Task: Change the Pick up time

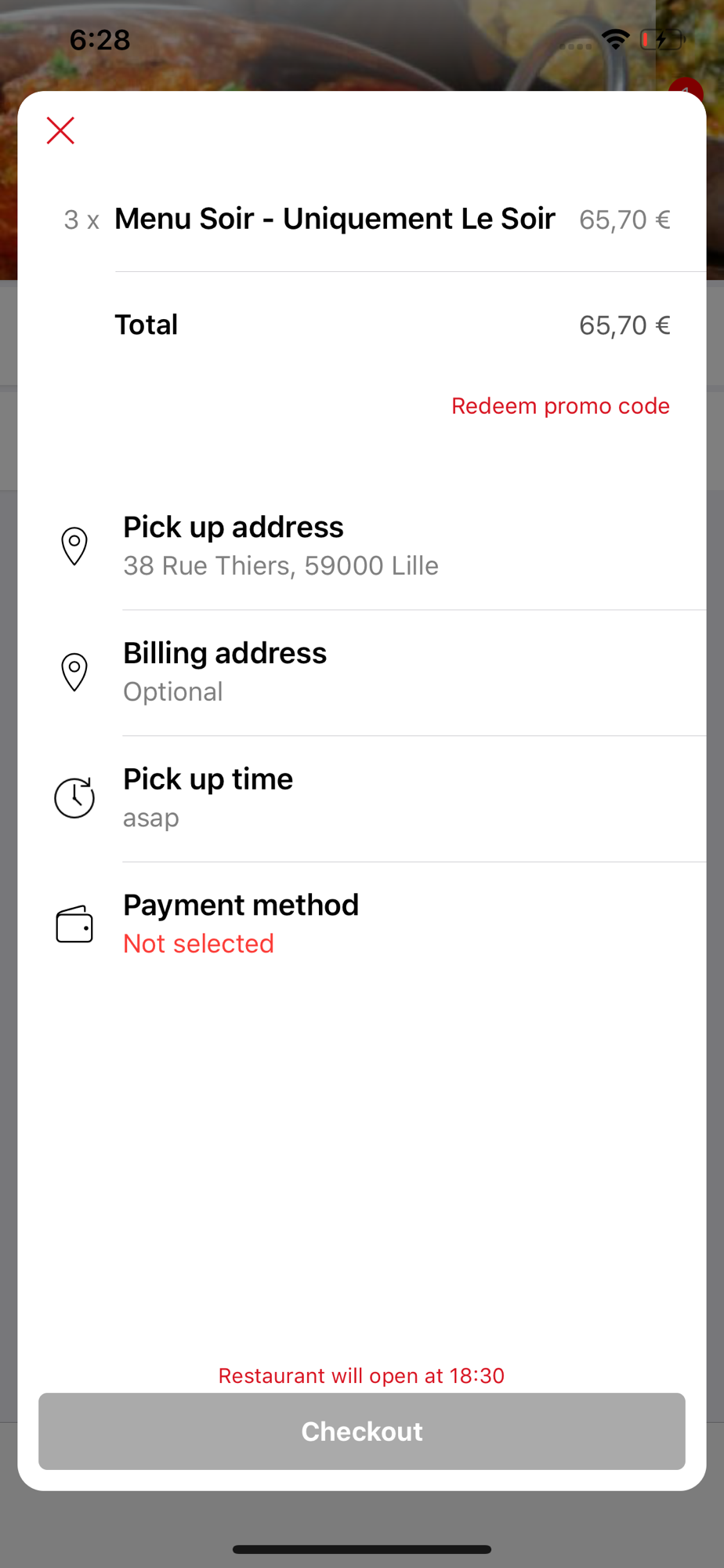Action: pyautogui.click(x=362, y=798)
